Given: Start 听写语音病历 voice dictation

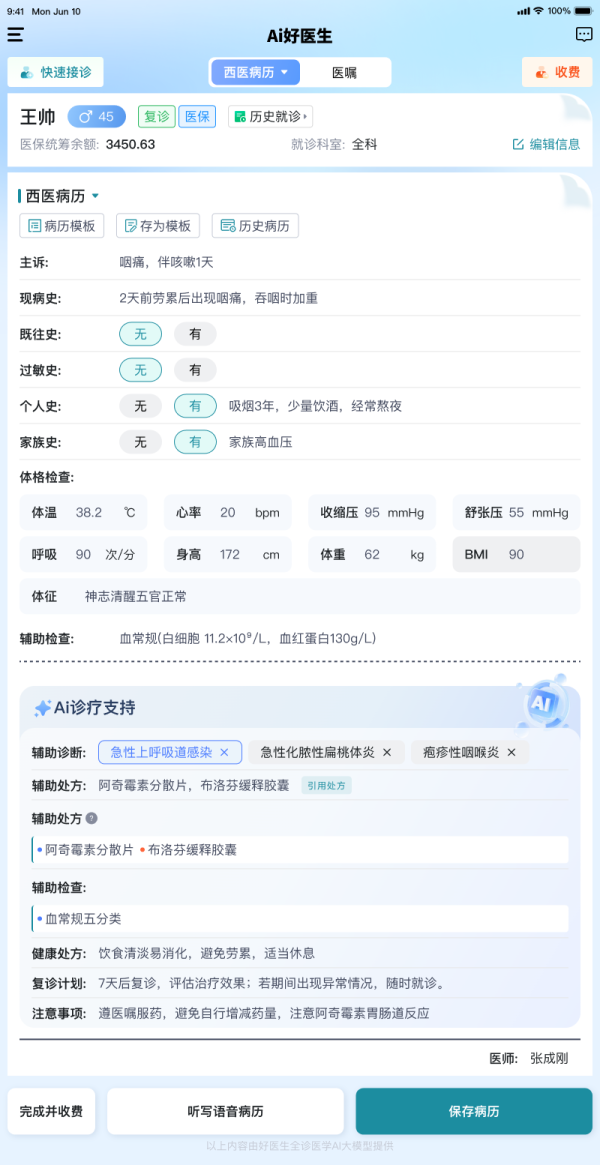Looking at the screenshot, I should coord(226,1111).
